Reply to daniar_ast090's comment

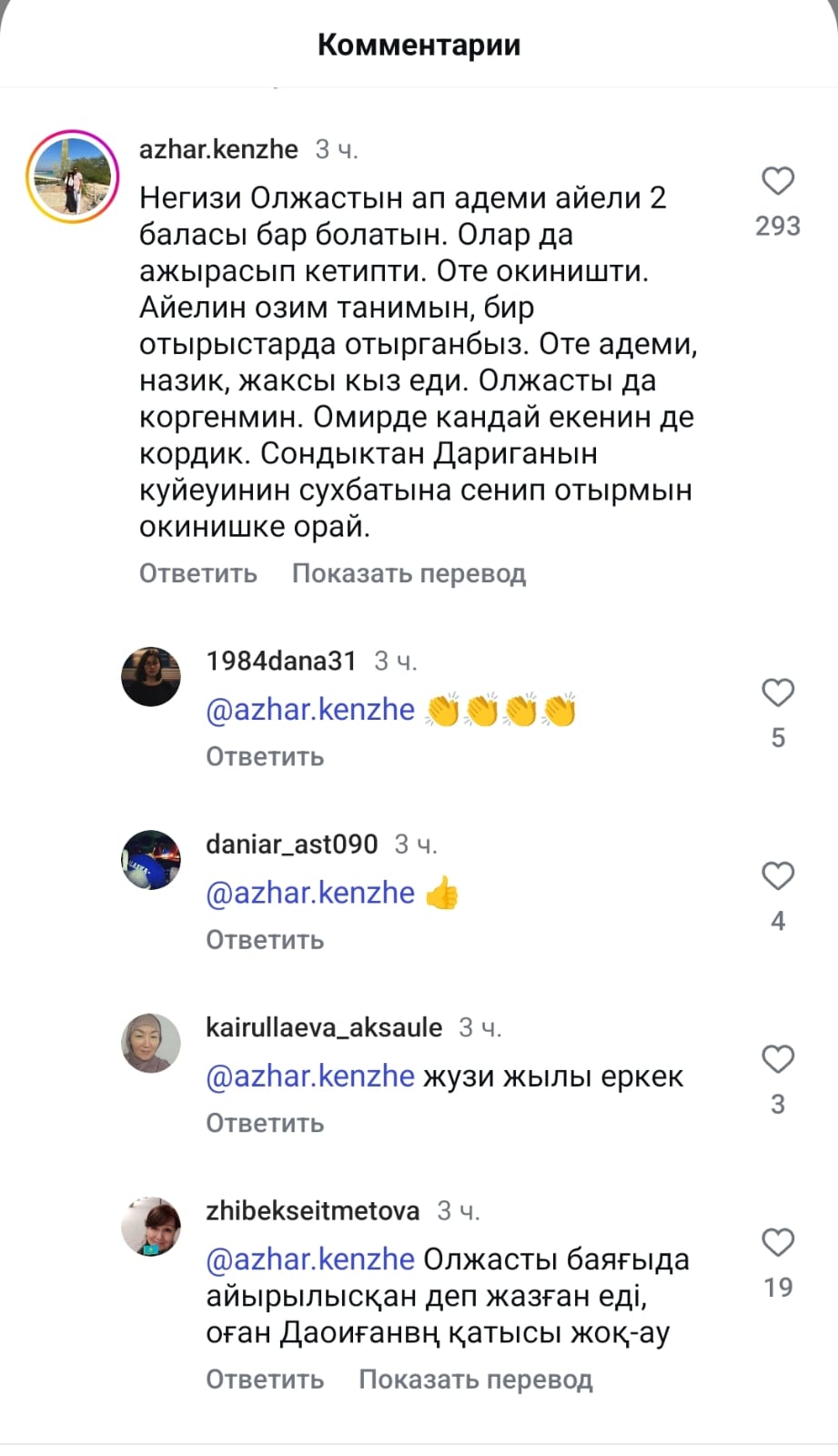[x=264, y=939]
